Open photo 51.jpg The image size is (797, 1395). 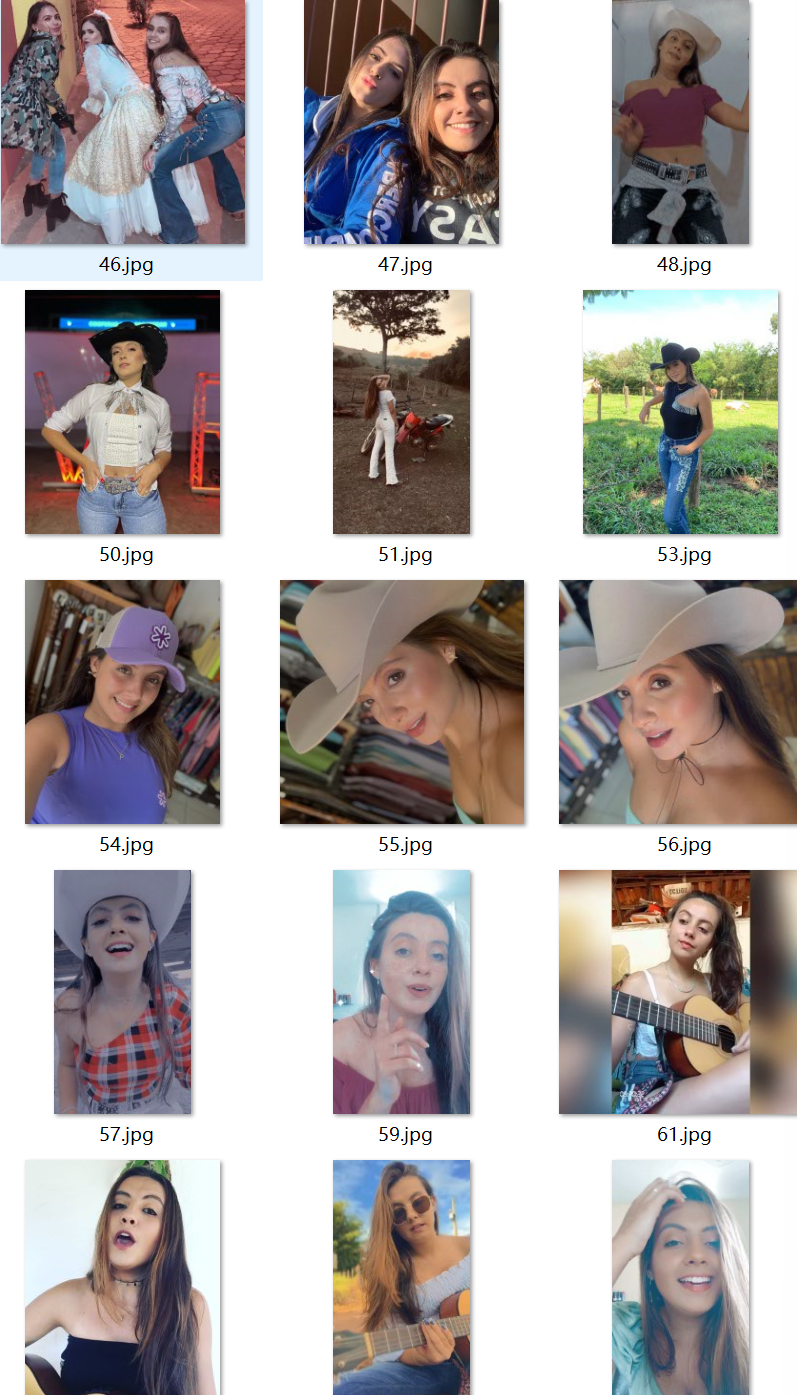tap(402, 412)
